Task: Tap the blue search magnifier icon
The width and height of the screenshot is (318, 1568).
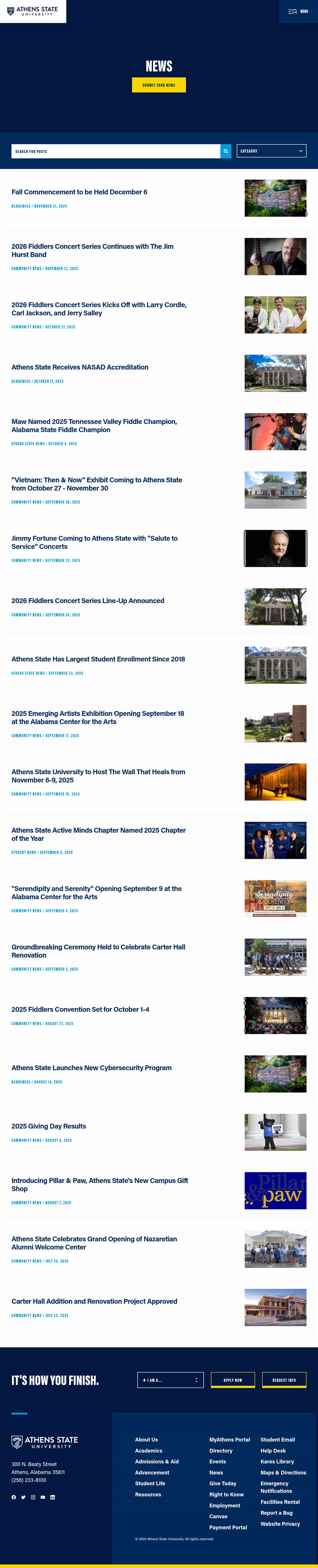Action: [x=225, y=151]
